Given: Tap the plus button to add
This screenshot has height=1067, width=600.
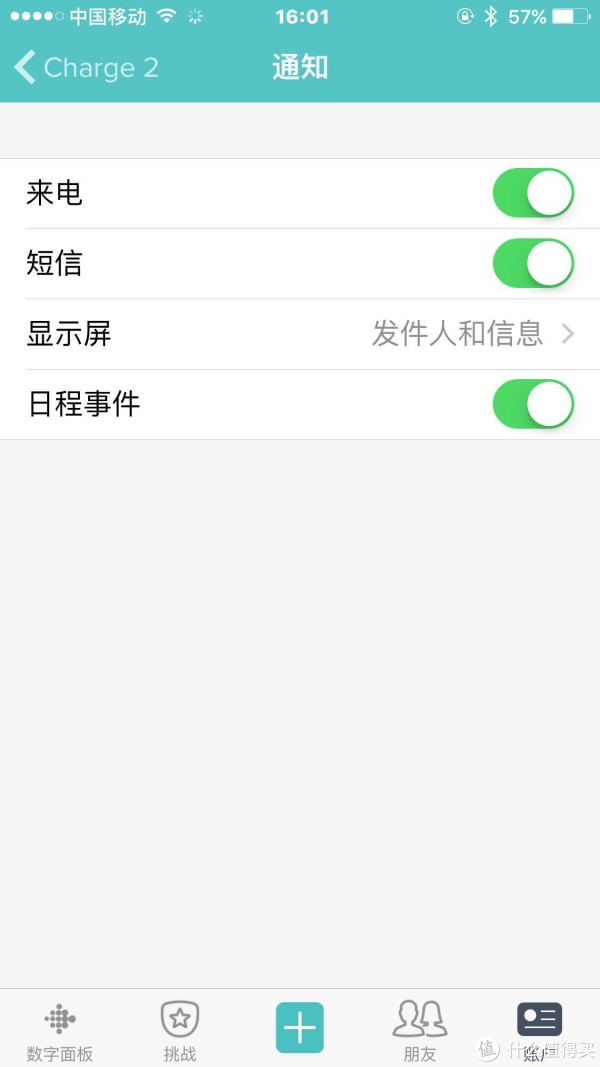Looking at the screenshot, I should (299, 1028).
